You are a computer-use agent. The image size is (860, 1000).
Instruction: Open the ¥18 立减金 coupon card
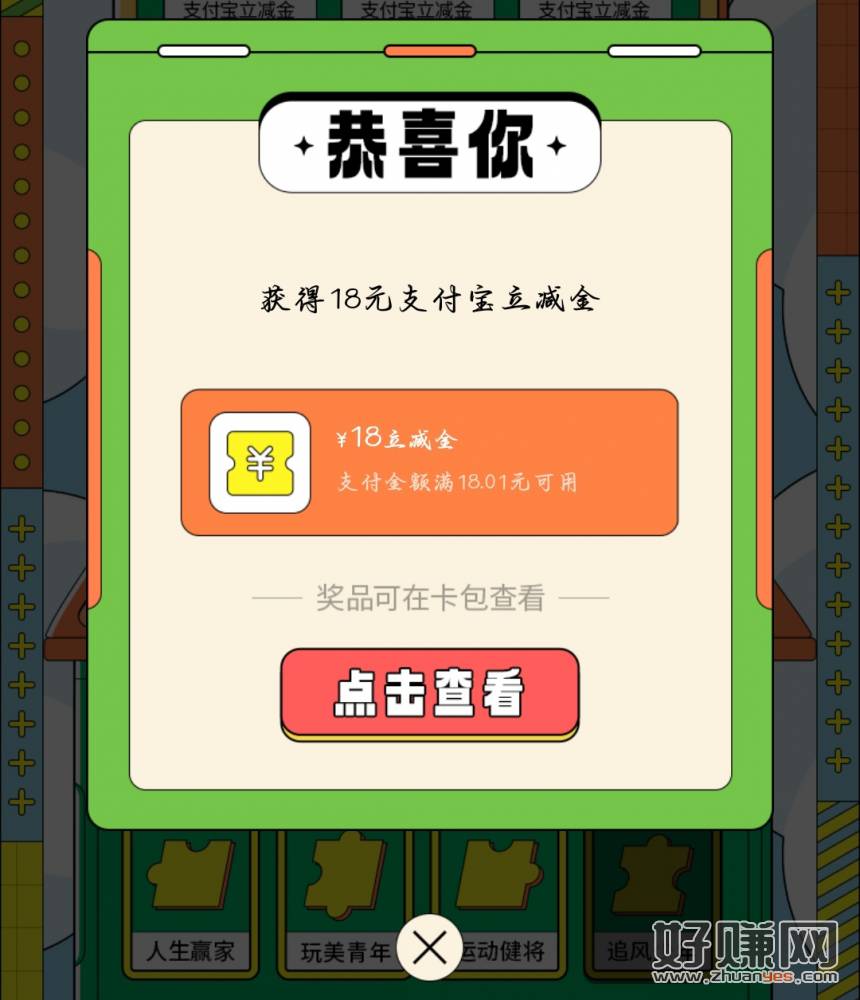(x=429, y=462)
